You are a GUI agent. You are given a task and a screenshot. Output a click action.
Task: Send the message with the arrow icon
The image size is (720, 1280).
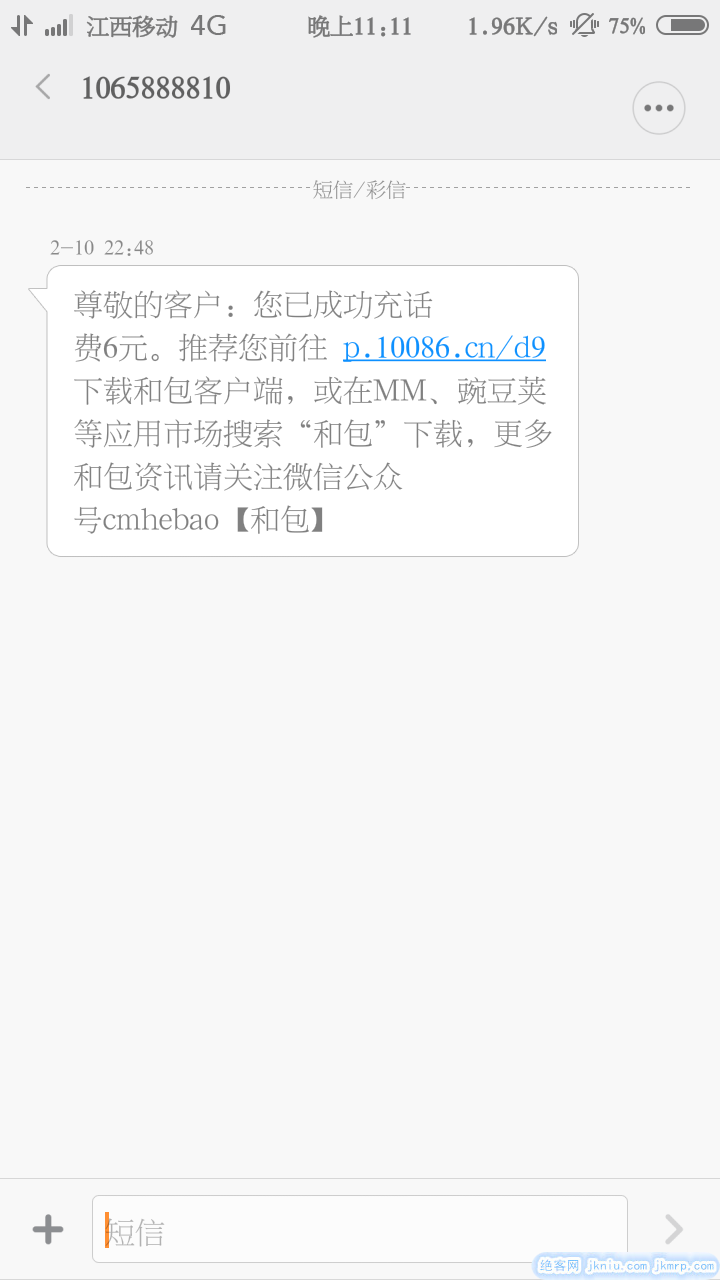click(x=674, y=1229)
